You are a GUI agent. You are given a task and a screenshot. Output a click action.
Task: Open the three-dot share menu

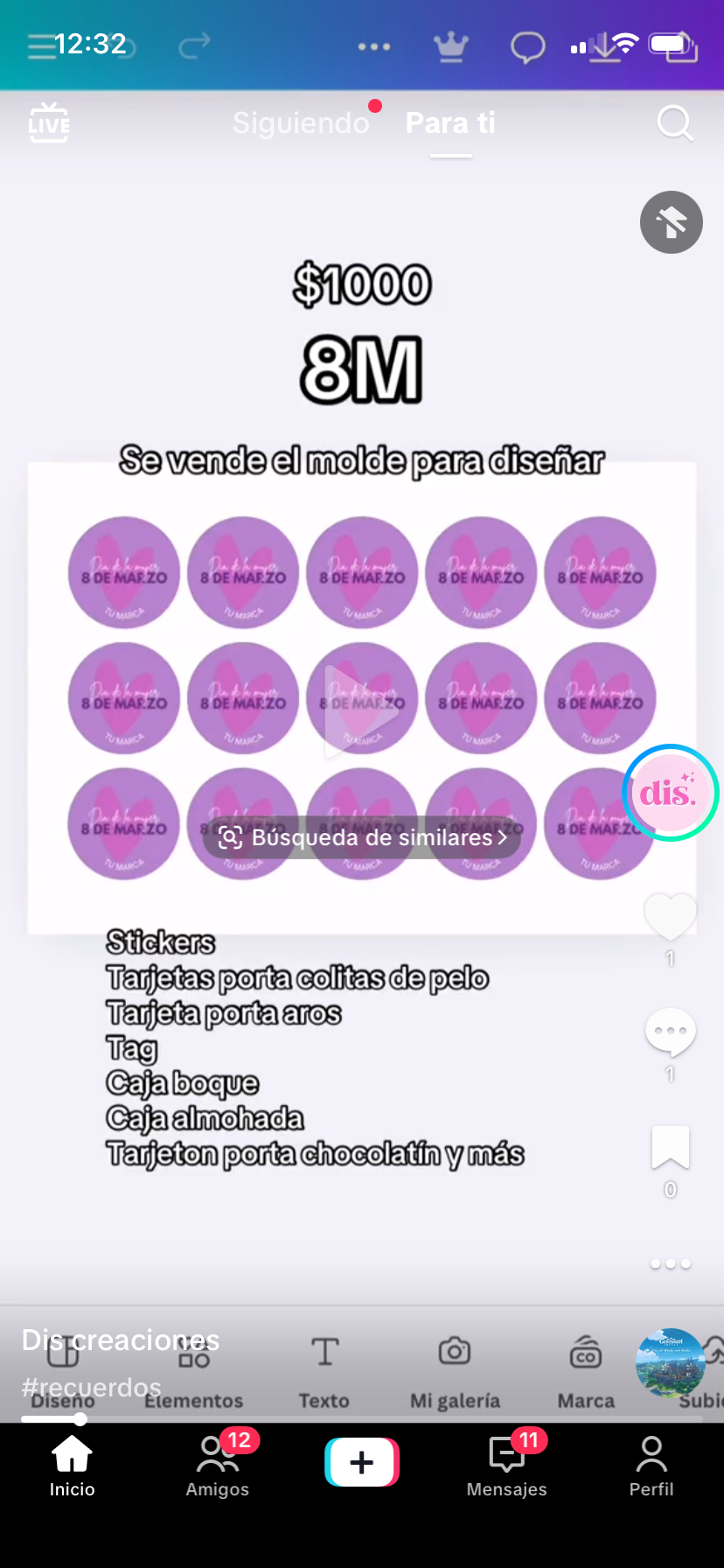(x=670, y=1263)
